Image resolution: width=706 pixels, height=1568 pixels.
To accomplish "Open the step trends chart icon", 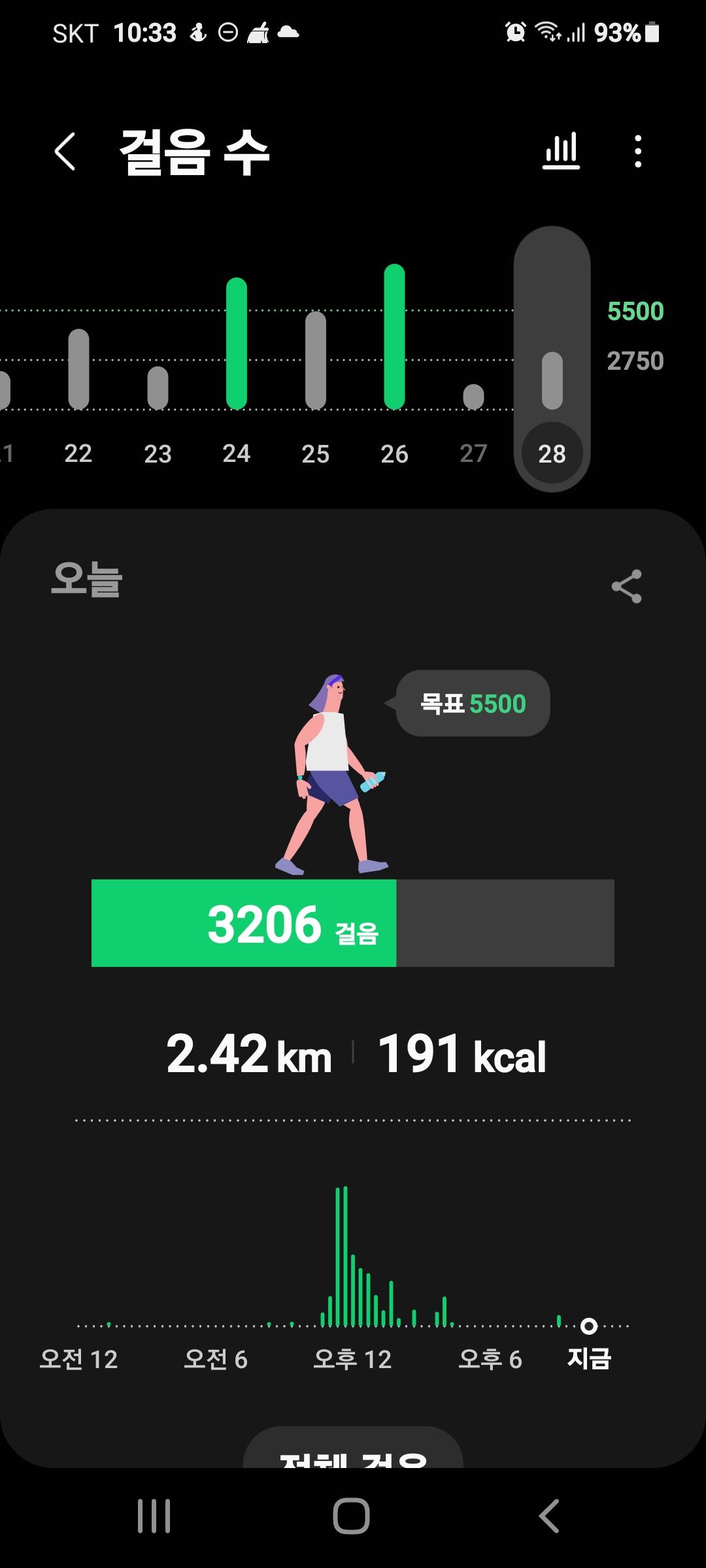I will click(x=561, y=152).
